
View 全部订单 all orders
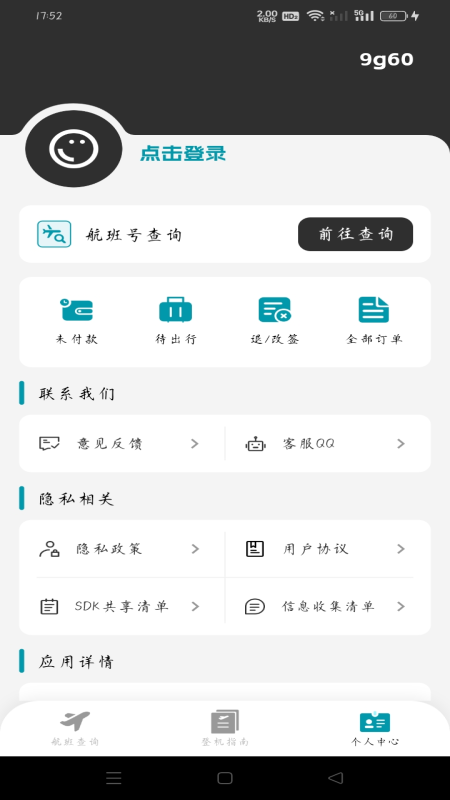tap(374, 321)
